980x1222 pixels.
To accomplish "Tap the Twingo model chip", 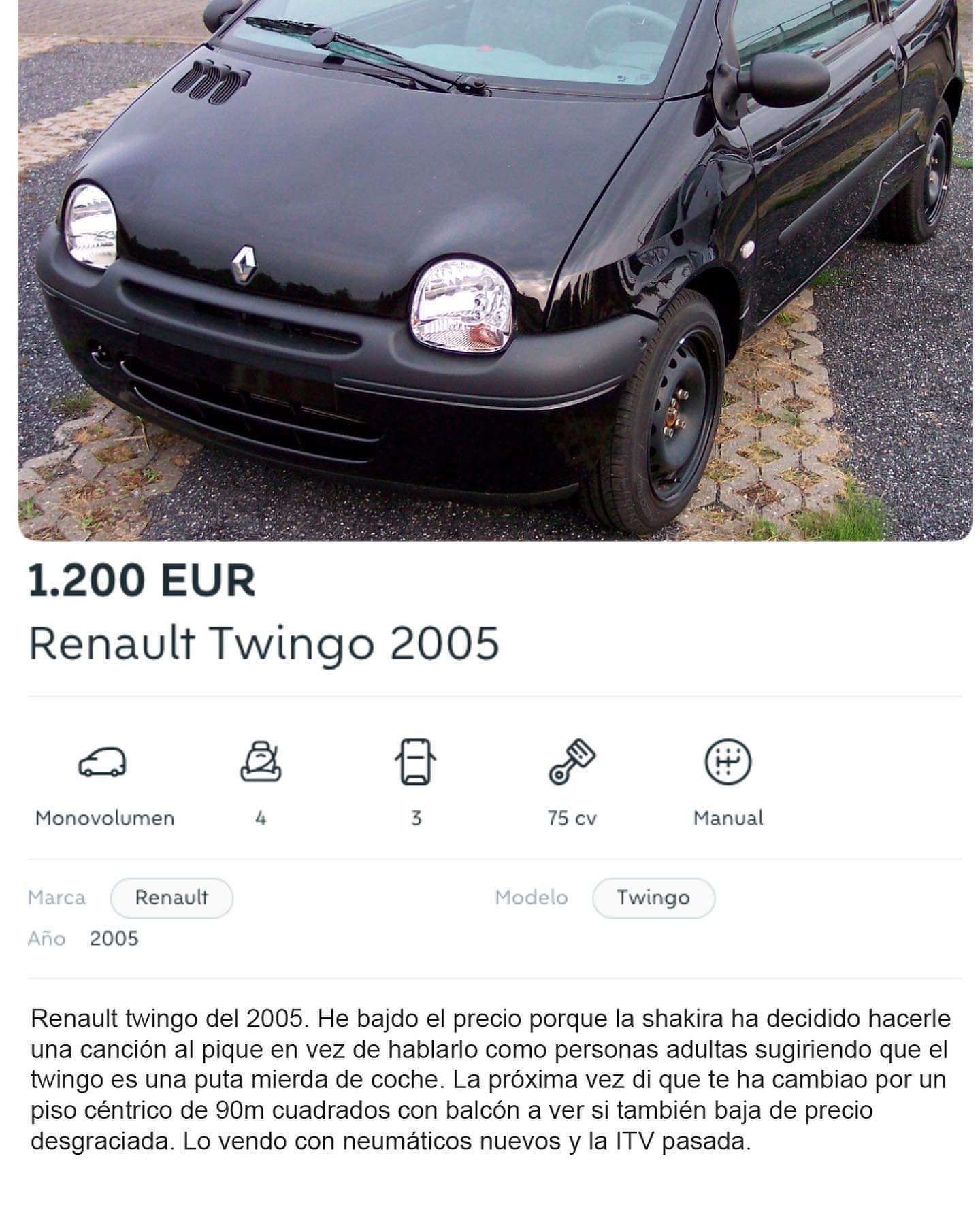I will [x=653, y=897].
